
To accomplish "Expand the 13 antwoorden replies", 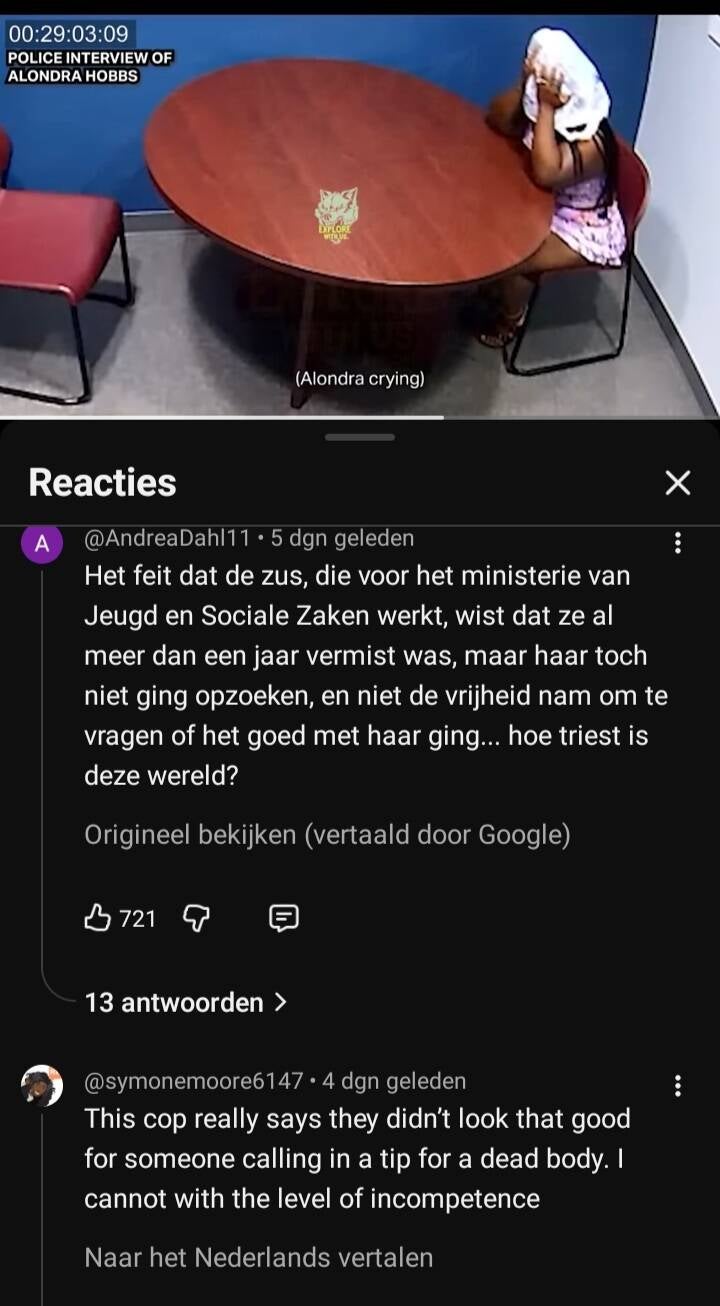I will (x=186, y=1002).
